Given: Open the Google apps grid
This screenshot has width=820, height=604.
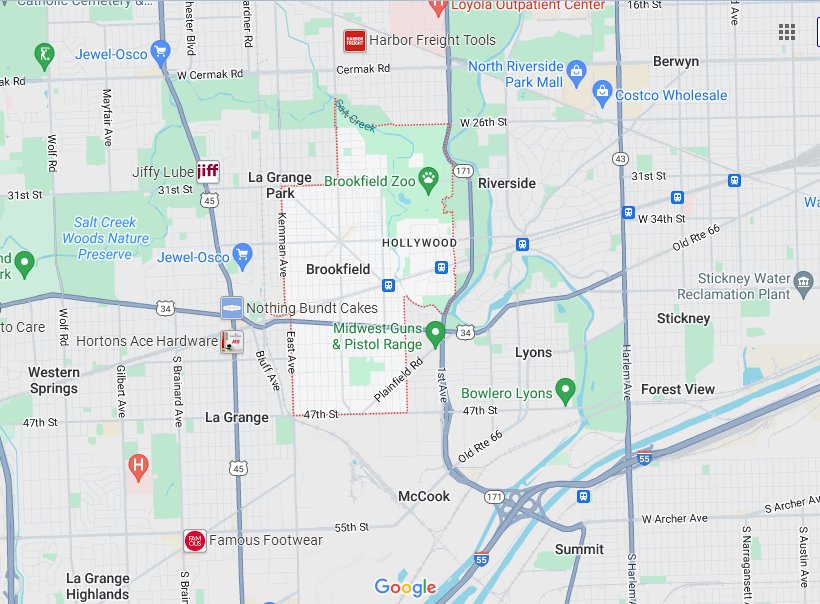Looking at the screenshot, I should tap(787, 32).
